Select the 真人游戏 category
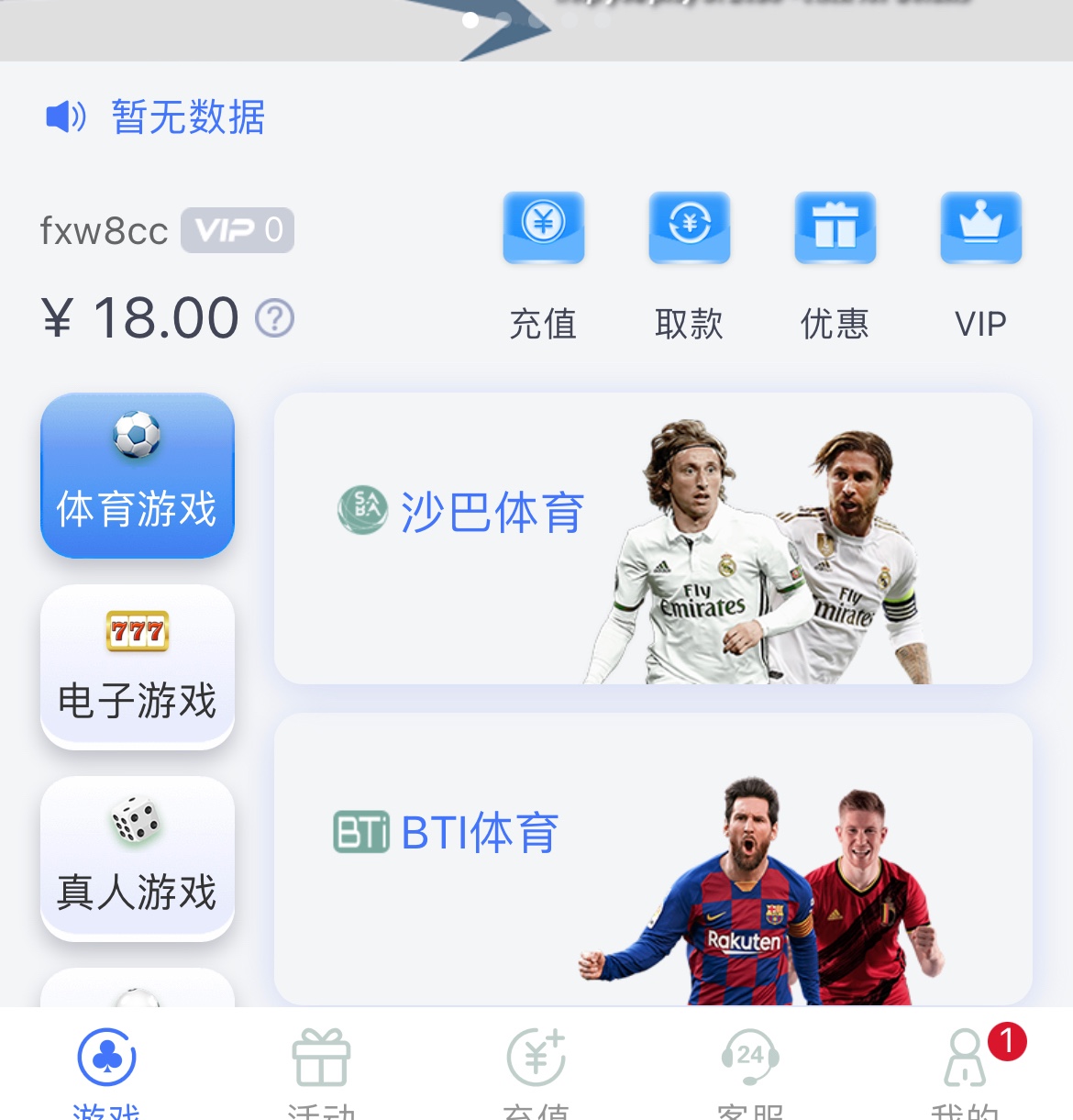The width and height of the screenshot is (1073, 1120). pos(138,859)
